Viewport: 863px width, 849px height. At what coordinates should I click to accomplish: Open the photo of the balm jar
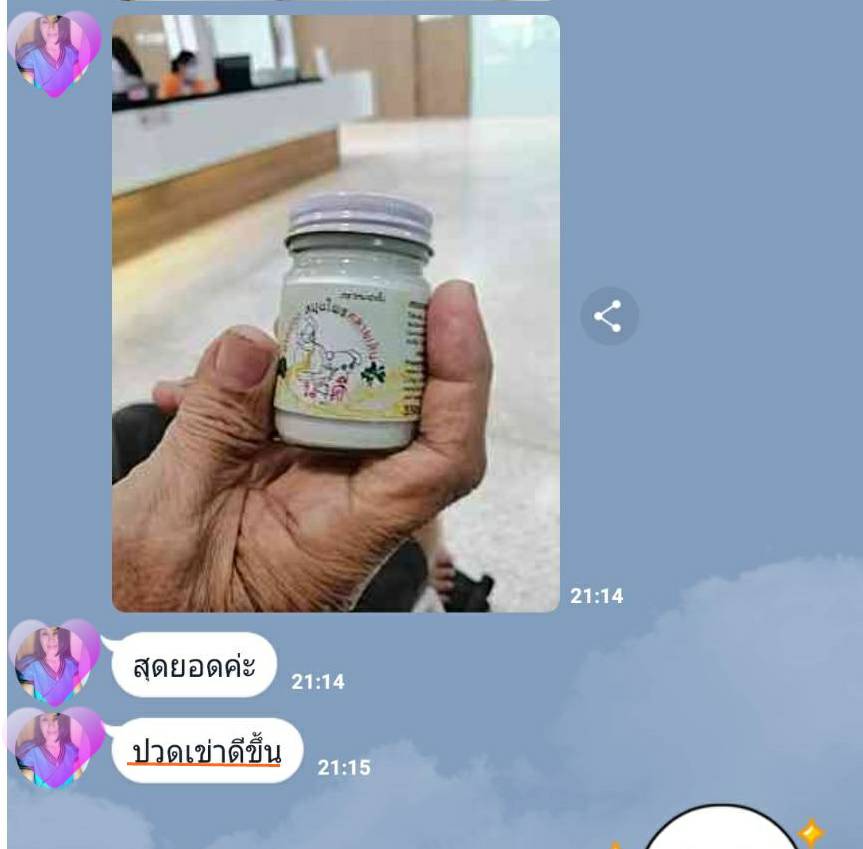335,313
